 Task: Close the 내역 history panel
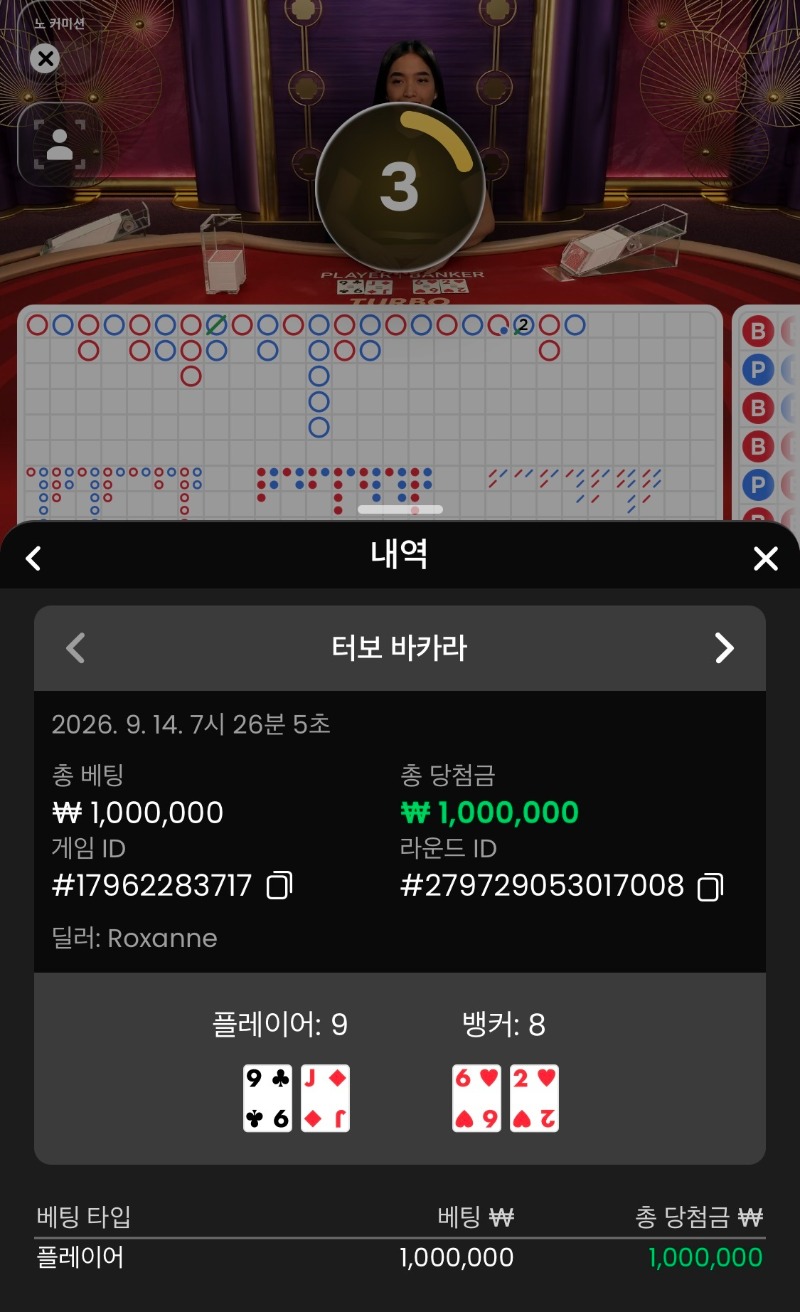tap(765, 558)
